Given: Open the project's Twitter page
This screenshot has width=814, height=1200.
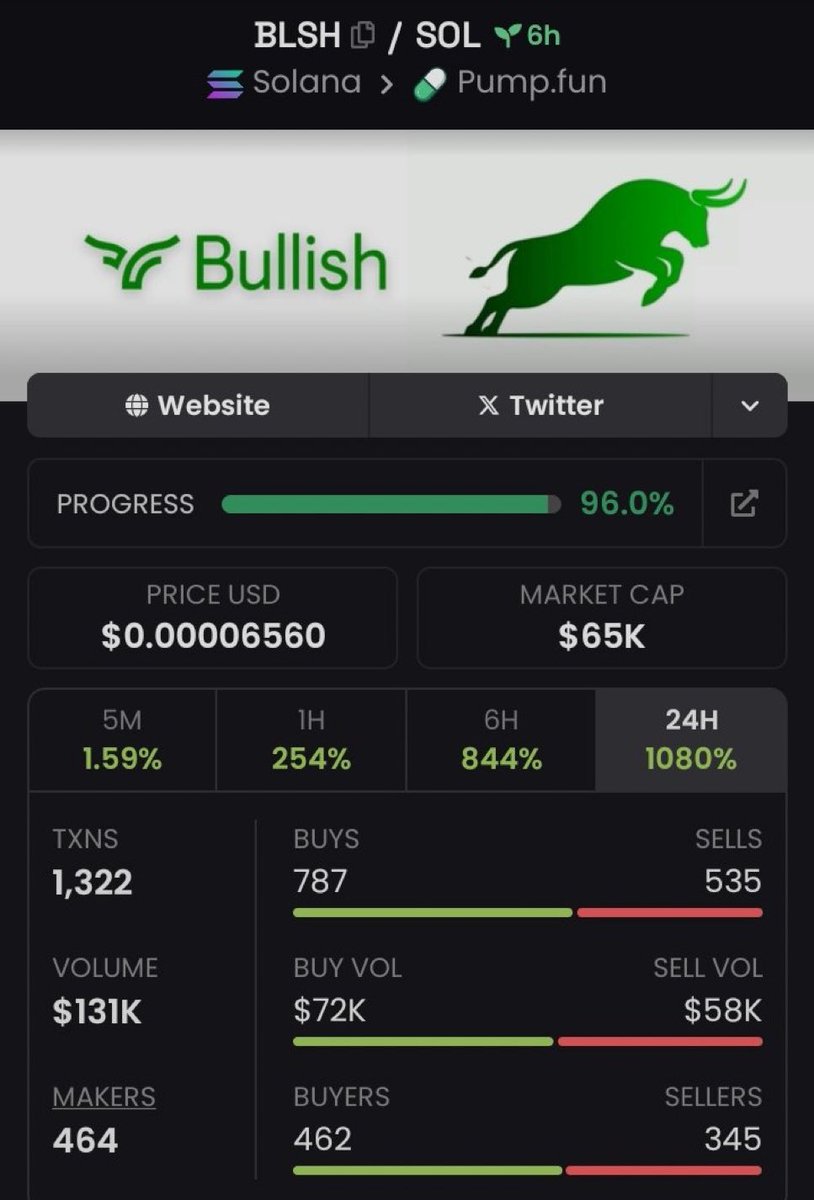Looking at the screenshot, I should coord(540,405).
